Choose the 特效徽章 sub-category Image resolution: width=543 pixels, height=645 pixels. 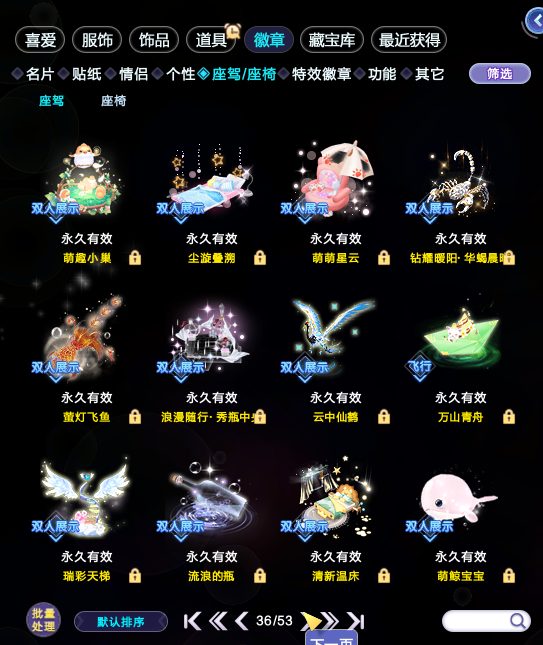(x=321, y=74)
